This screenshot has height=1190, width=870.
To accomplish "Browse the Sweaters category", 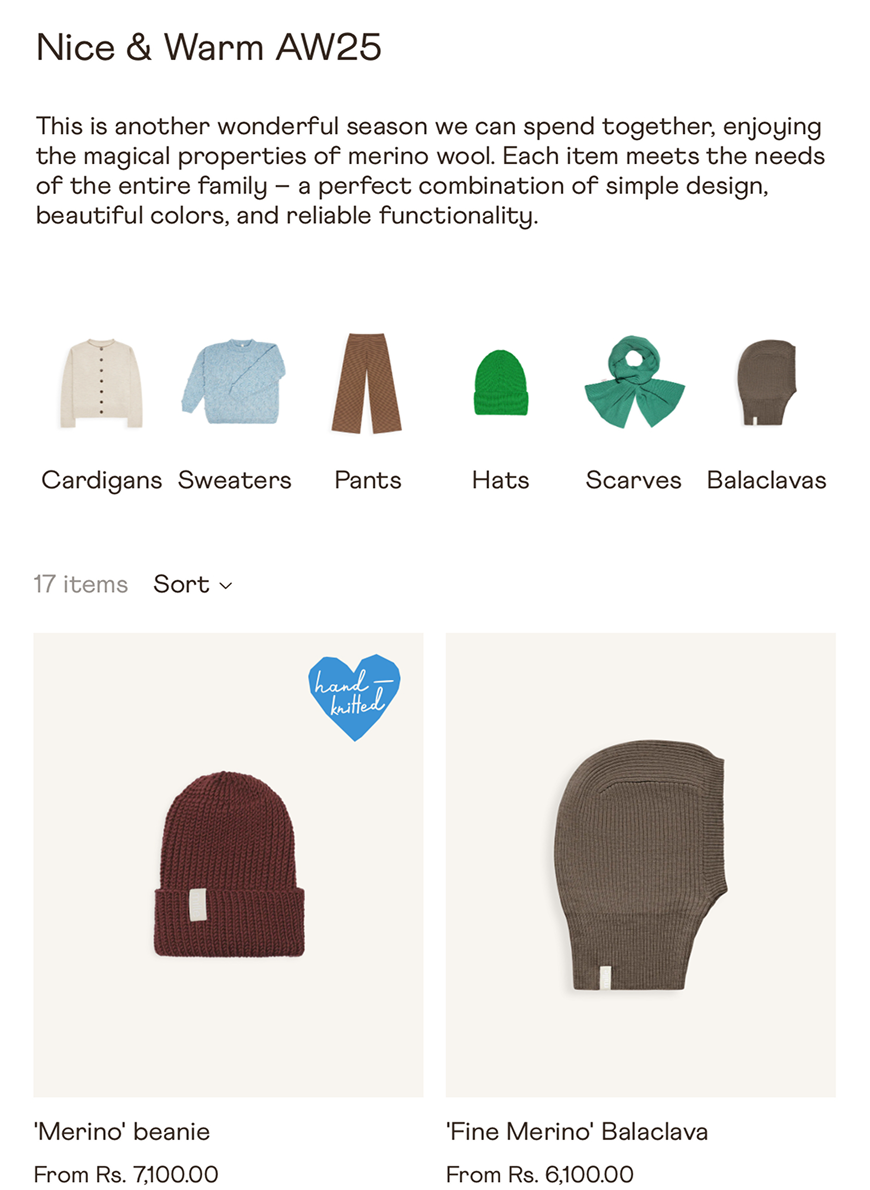I will tap(234, 412).
